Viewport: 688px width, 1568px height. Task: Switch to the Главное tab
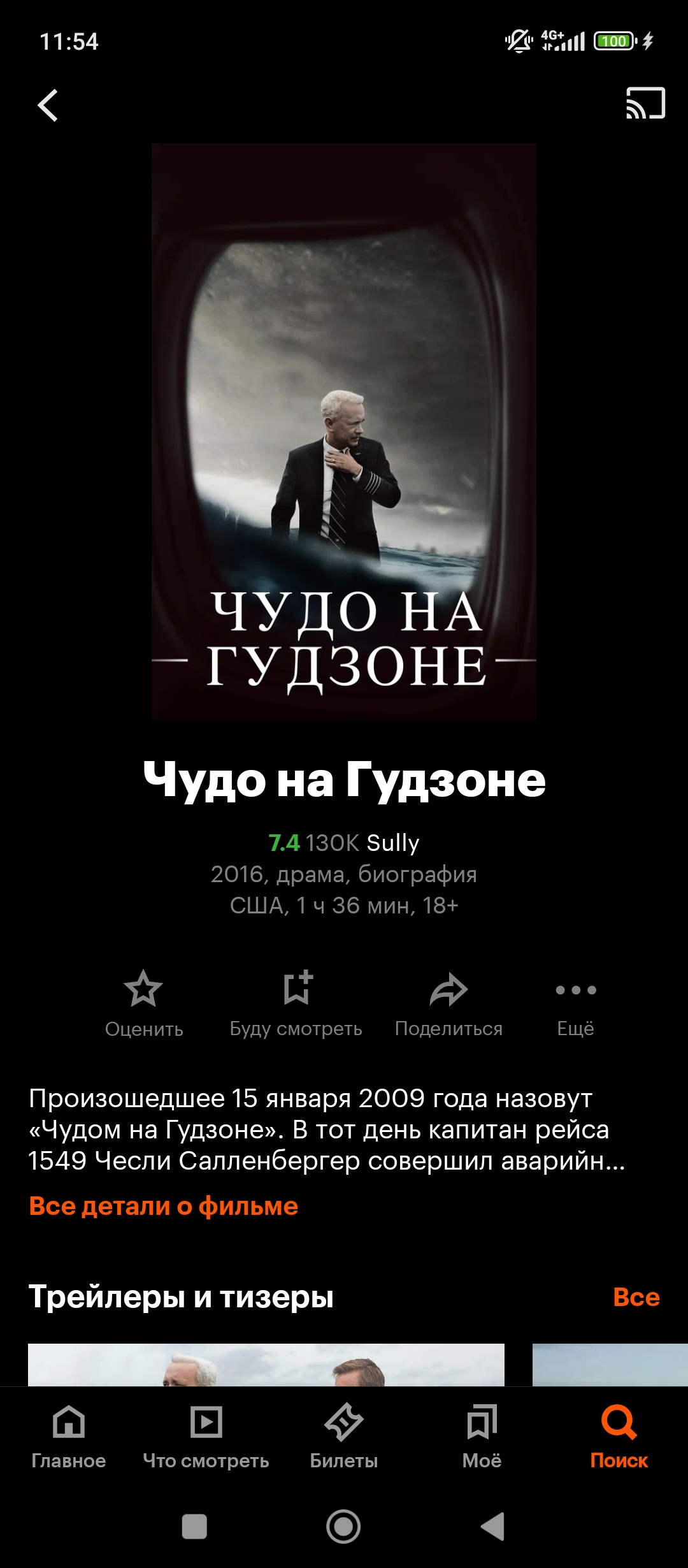[x=69, y=1434]
